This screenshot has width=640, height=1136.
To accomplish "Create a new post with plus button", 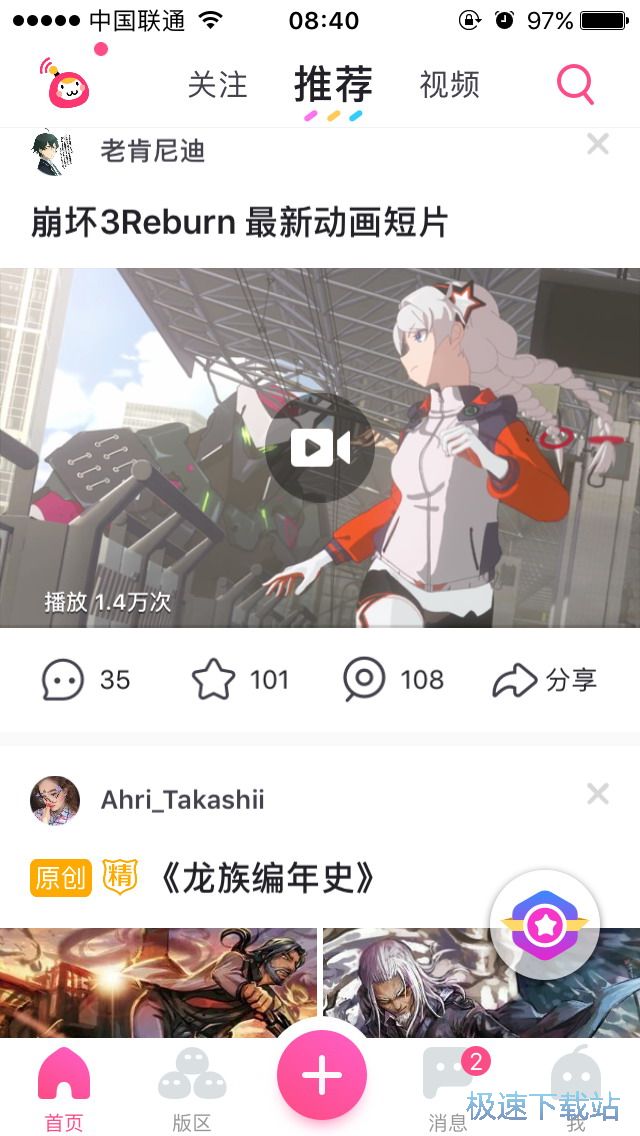I will [321, 1076].
